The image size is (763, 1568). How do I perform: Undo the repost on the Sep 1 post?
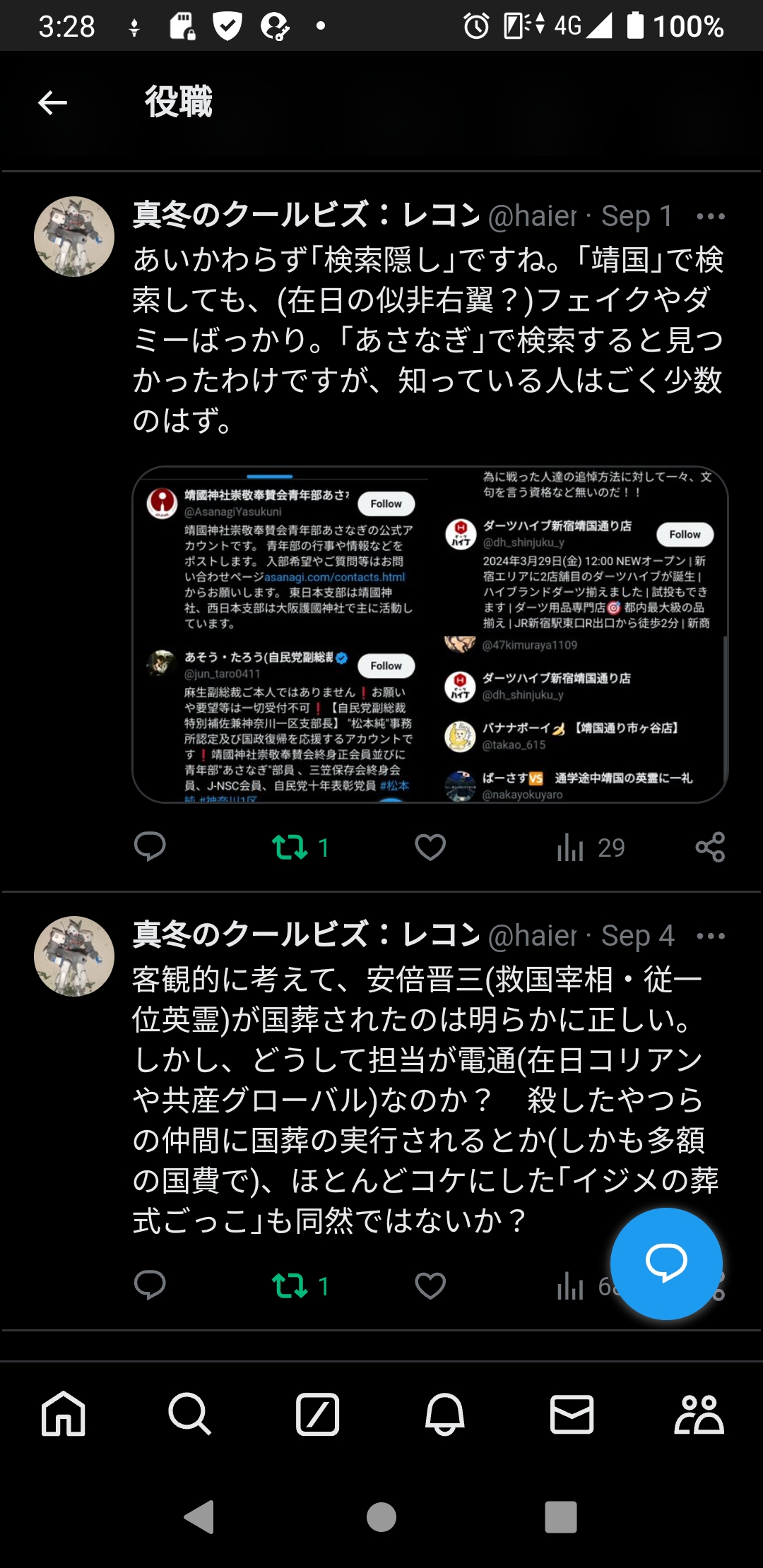click(x=290, y=847)
